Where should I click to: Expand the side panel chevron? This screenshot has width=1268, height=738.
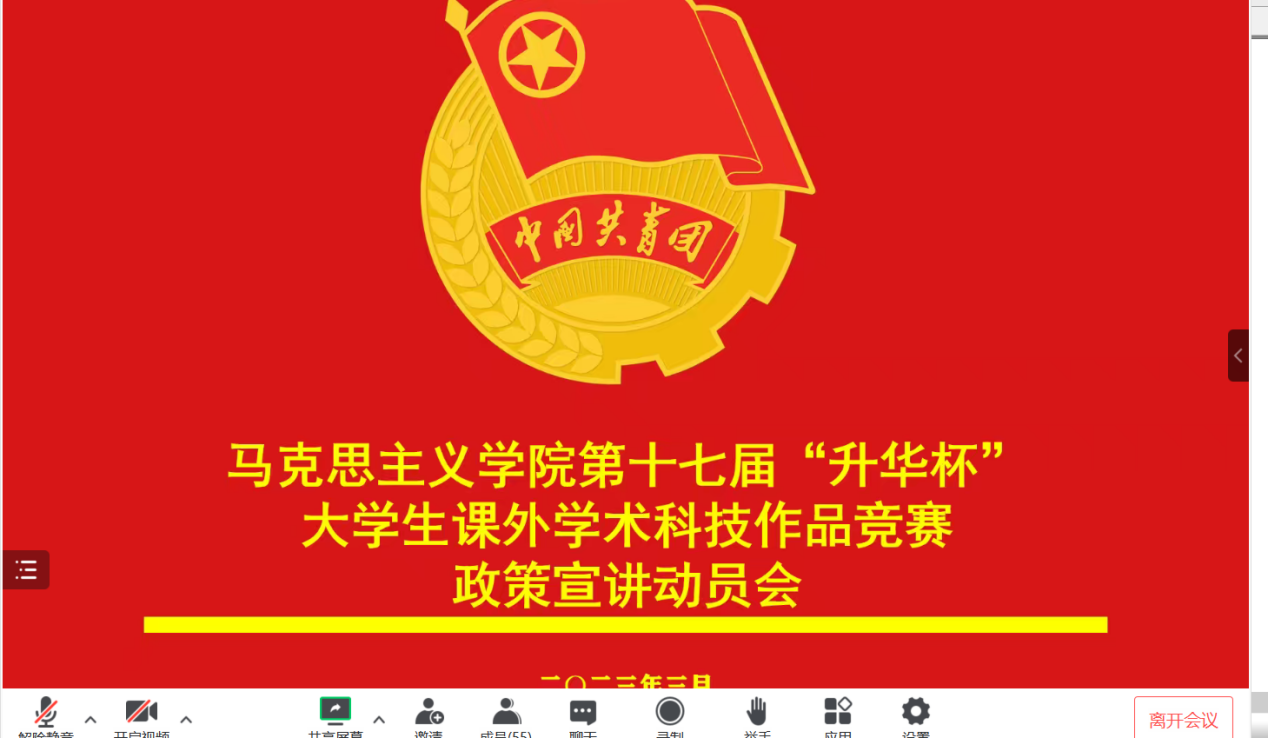[1238, 356]
